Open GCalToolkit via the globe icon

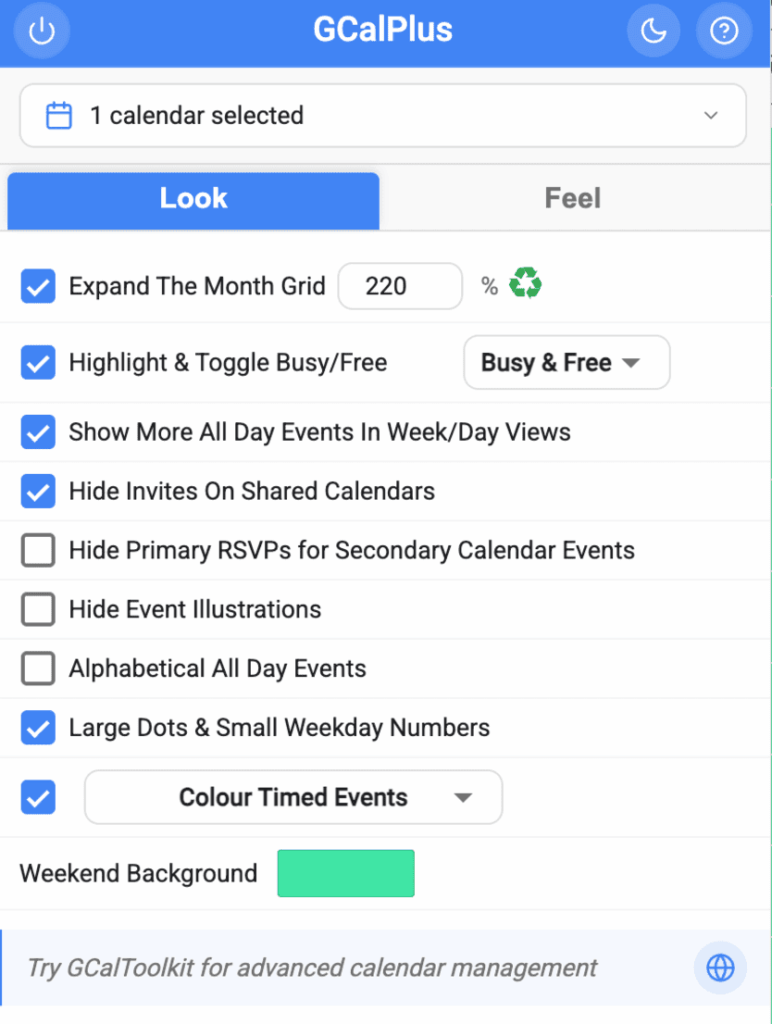tap(720, 967)
